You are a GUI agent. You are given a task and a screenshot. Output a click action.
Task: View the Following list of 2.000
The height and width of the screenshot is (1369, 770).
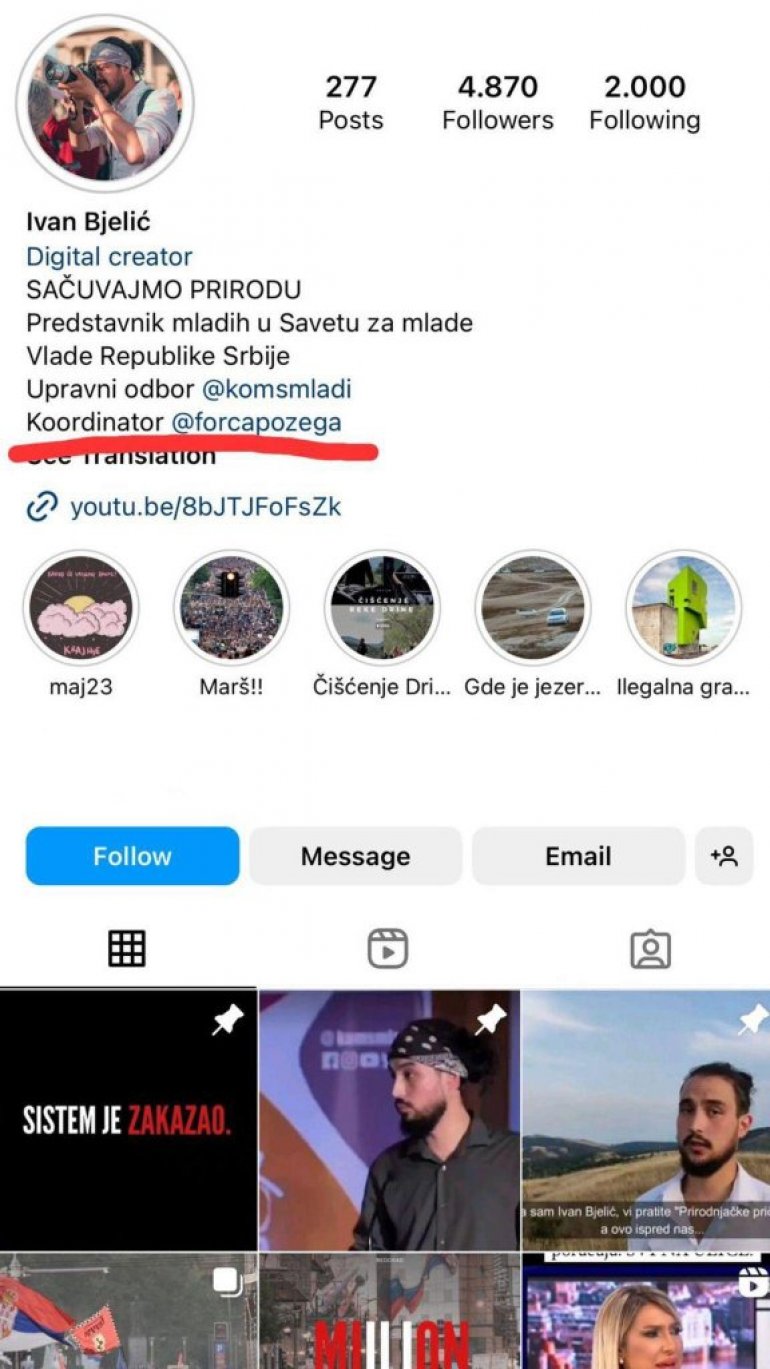[644, 102]
